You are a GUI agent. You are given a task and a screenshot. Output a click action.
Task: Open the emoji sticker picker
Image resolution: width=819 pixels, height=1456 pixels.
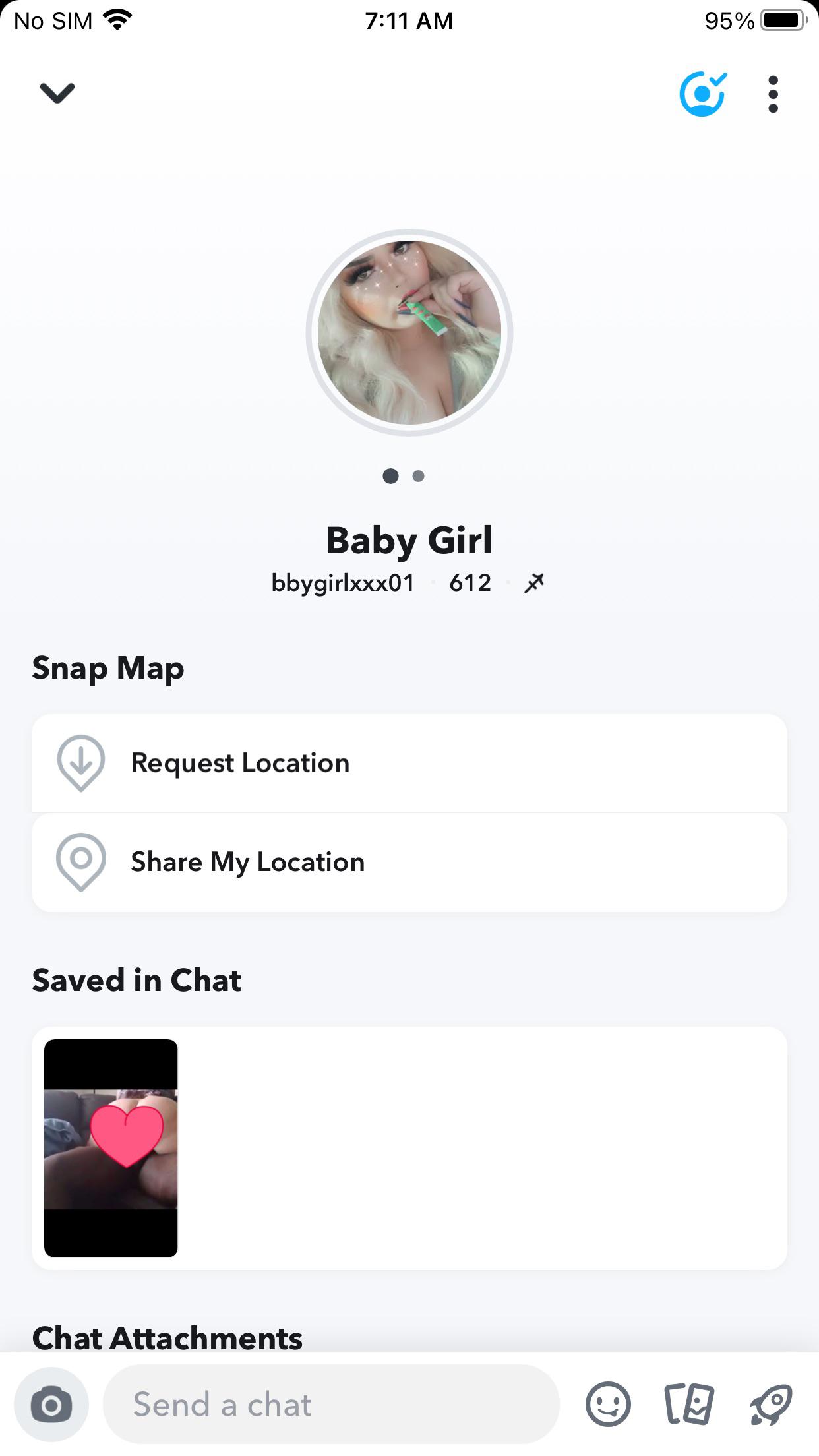tap(608, 1405)
